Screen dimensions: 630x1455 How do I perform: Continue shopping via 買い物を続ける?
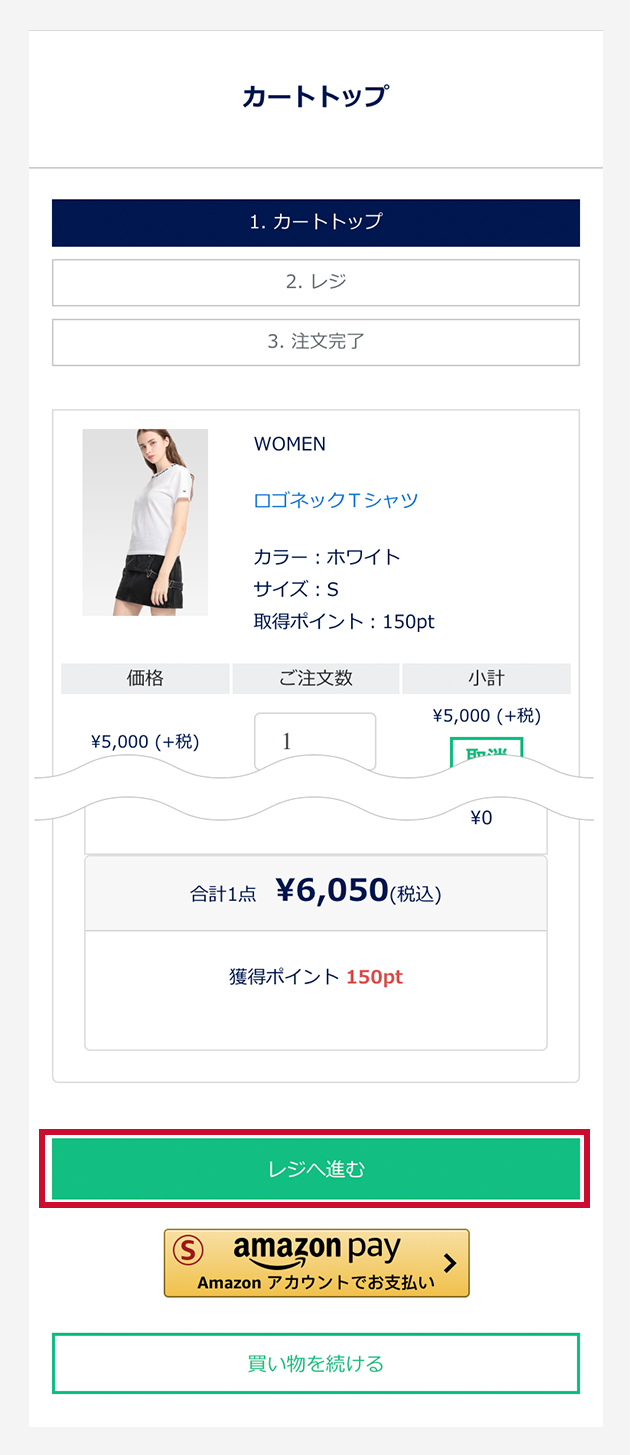[315, 1362]
